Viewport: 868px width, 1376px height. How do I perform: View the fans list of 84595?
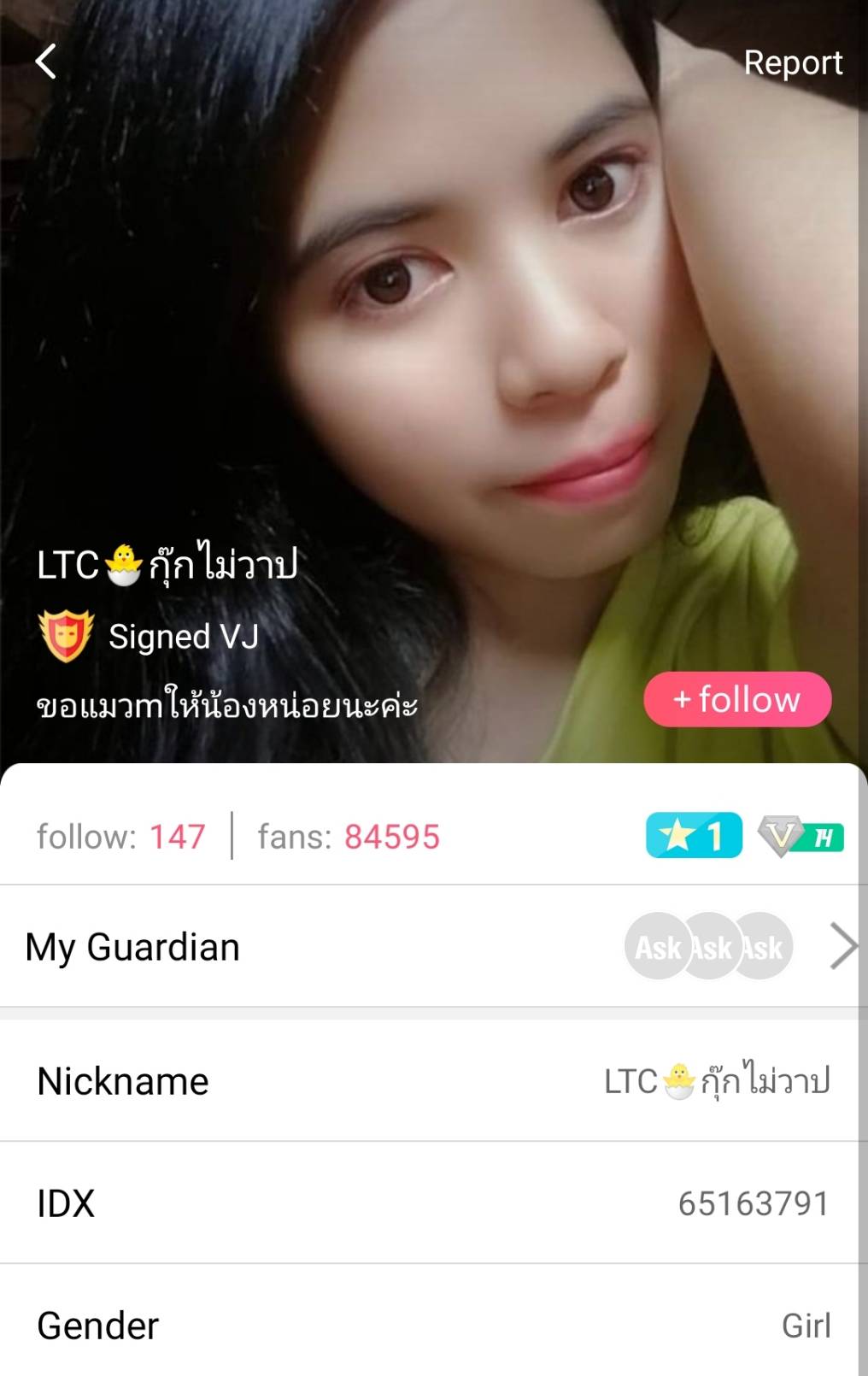(x=349, y=837)
